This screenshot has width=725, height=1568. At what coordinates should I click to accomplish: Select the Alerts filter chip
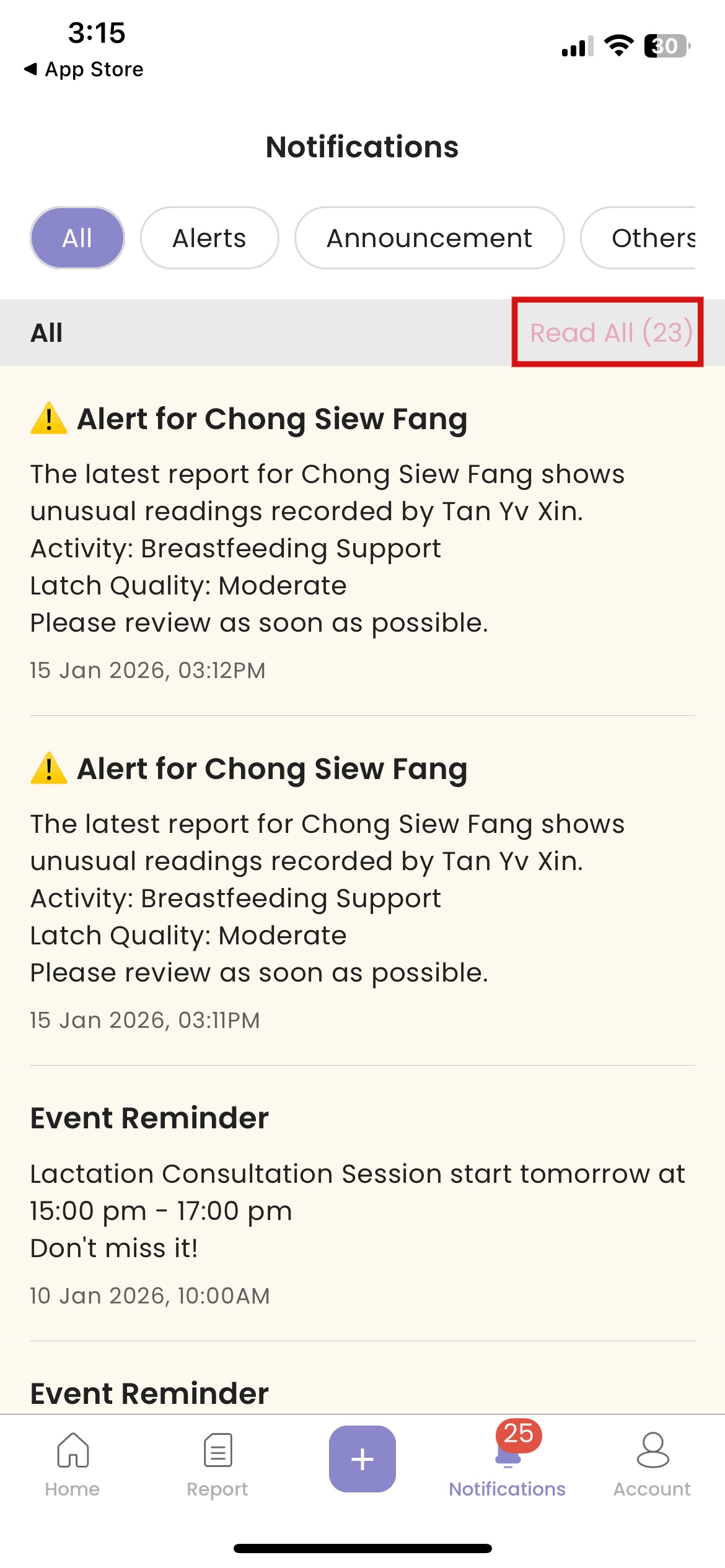(x=209, y=237)
